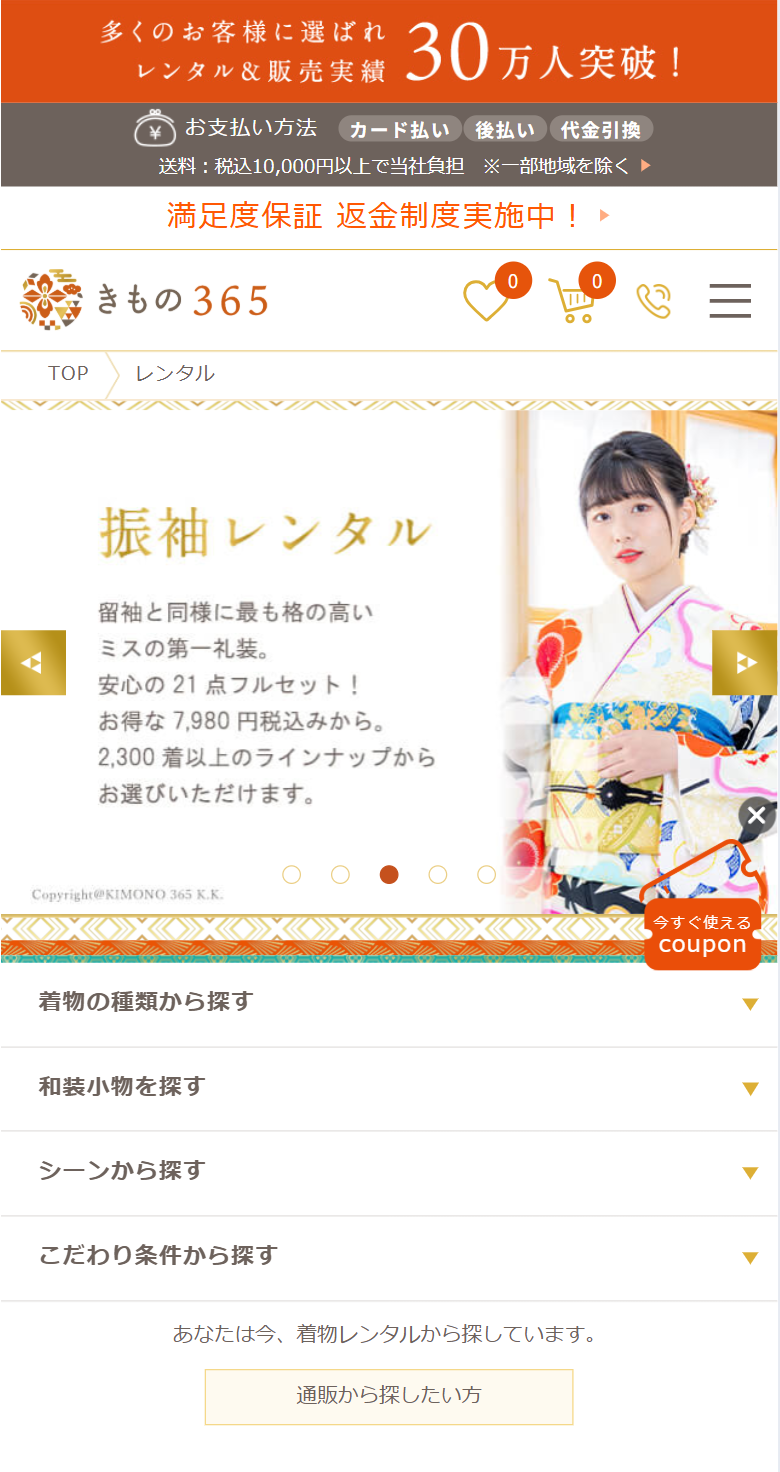
Task: Dismiss the coupon popup
Action: click(757, 816)
